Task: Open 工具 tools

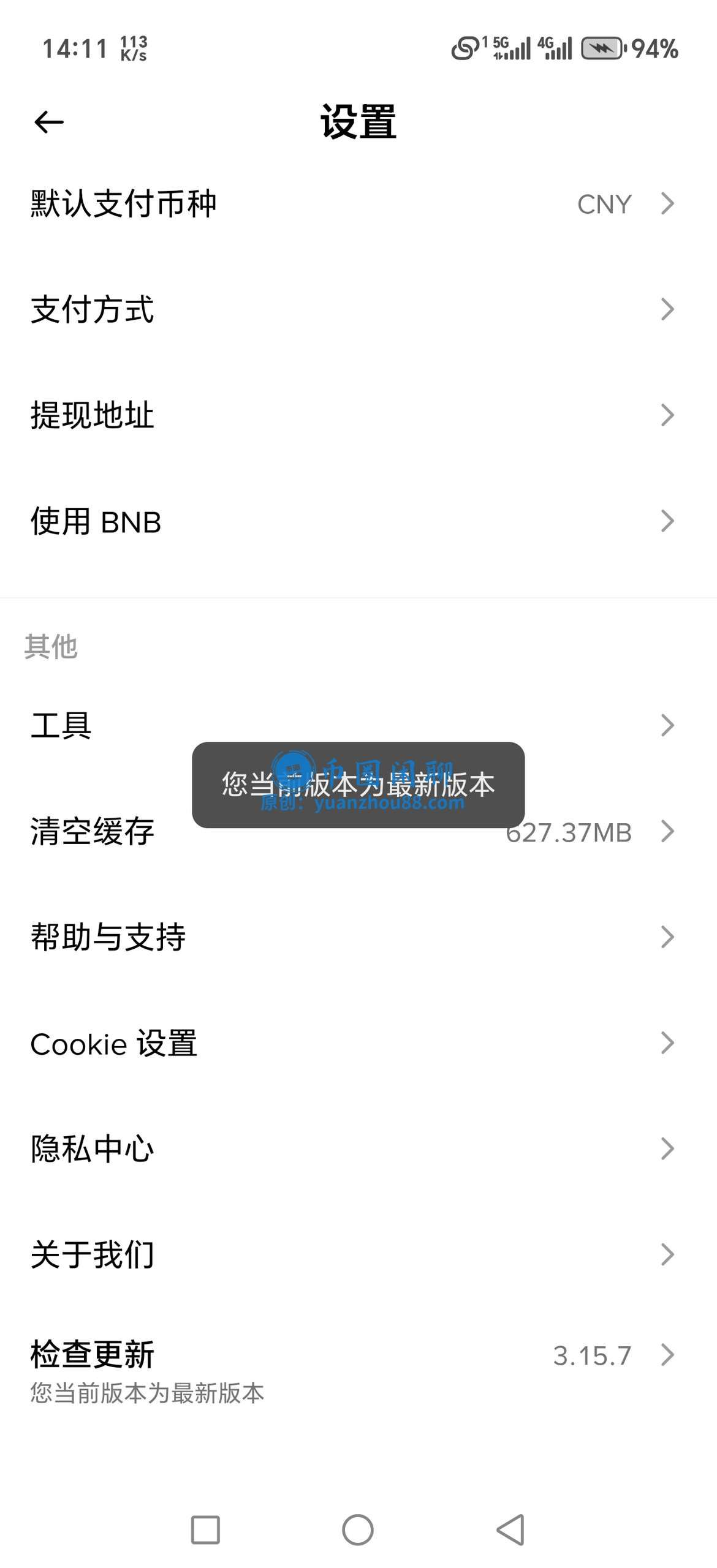Action: tap(358, 725)
